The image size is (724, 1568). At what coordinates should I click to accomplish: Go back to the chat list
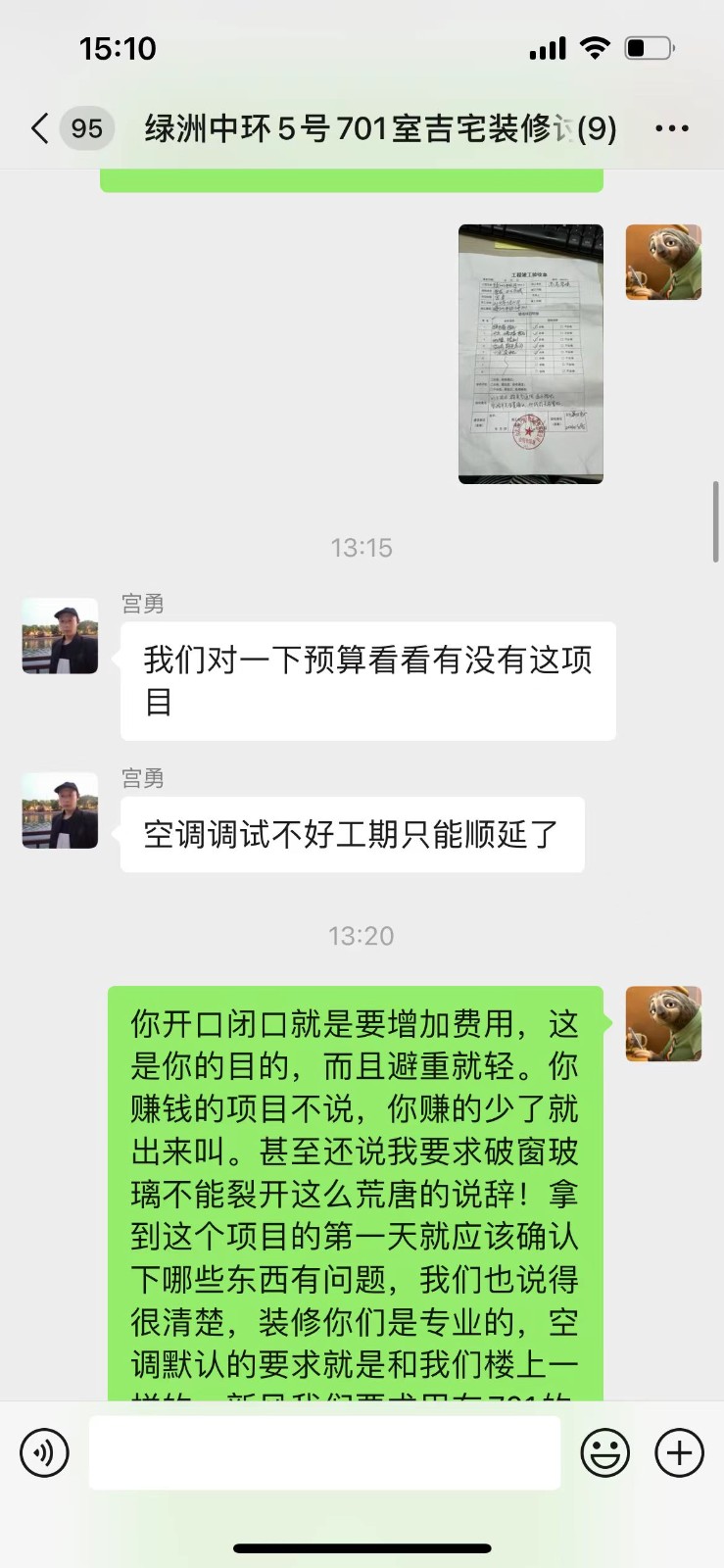point(39,128)
